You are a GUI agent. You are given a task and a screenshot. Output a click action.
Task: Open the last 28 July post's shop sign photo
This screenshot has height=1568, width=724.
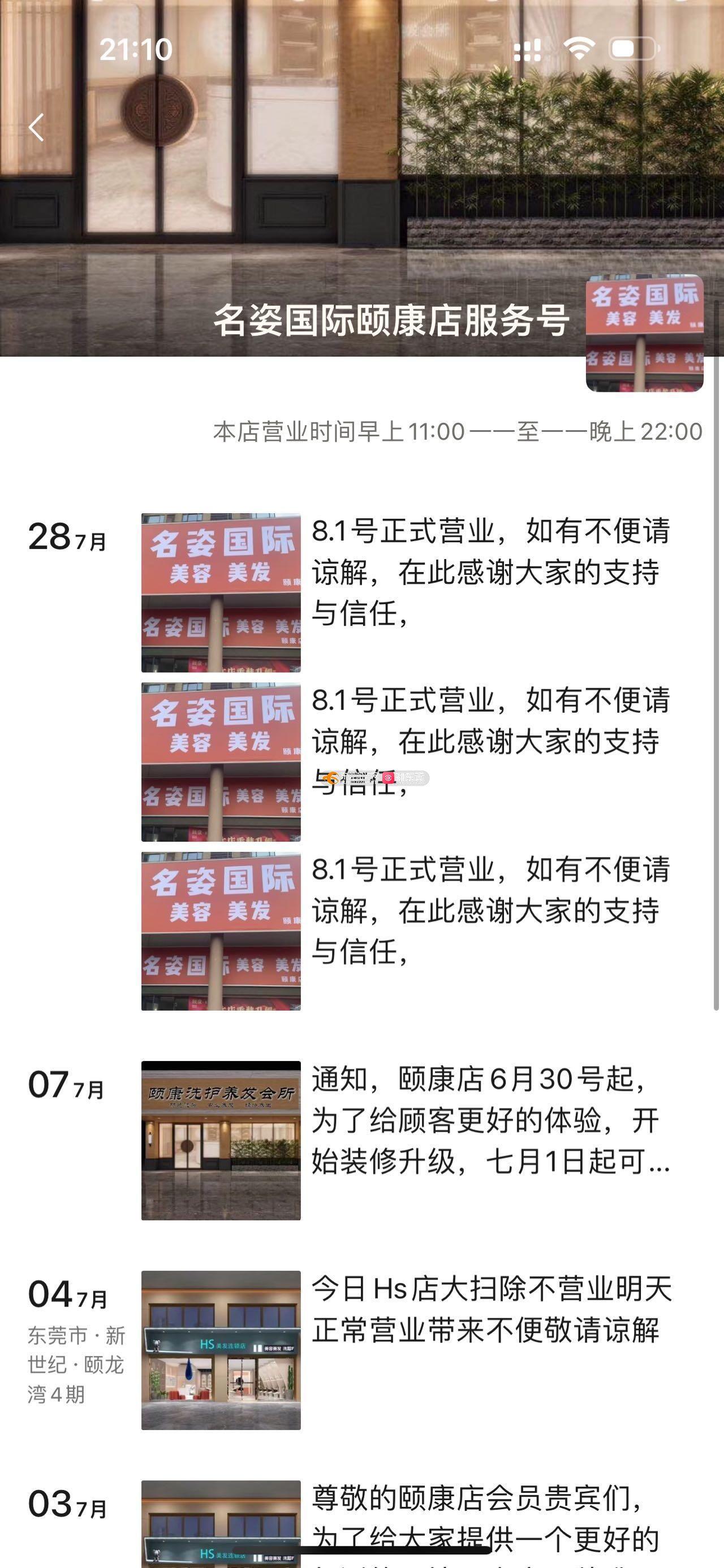click(221, 932)
